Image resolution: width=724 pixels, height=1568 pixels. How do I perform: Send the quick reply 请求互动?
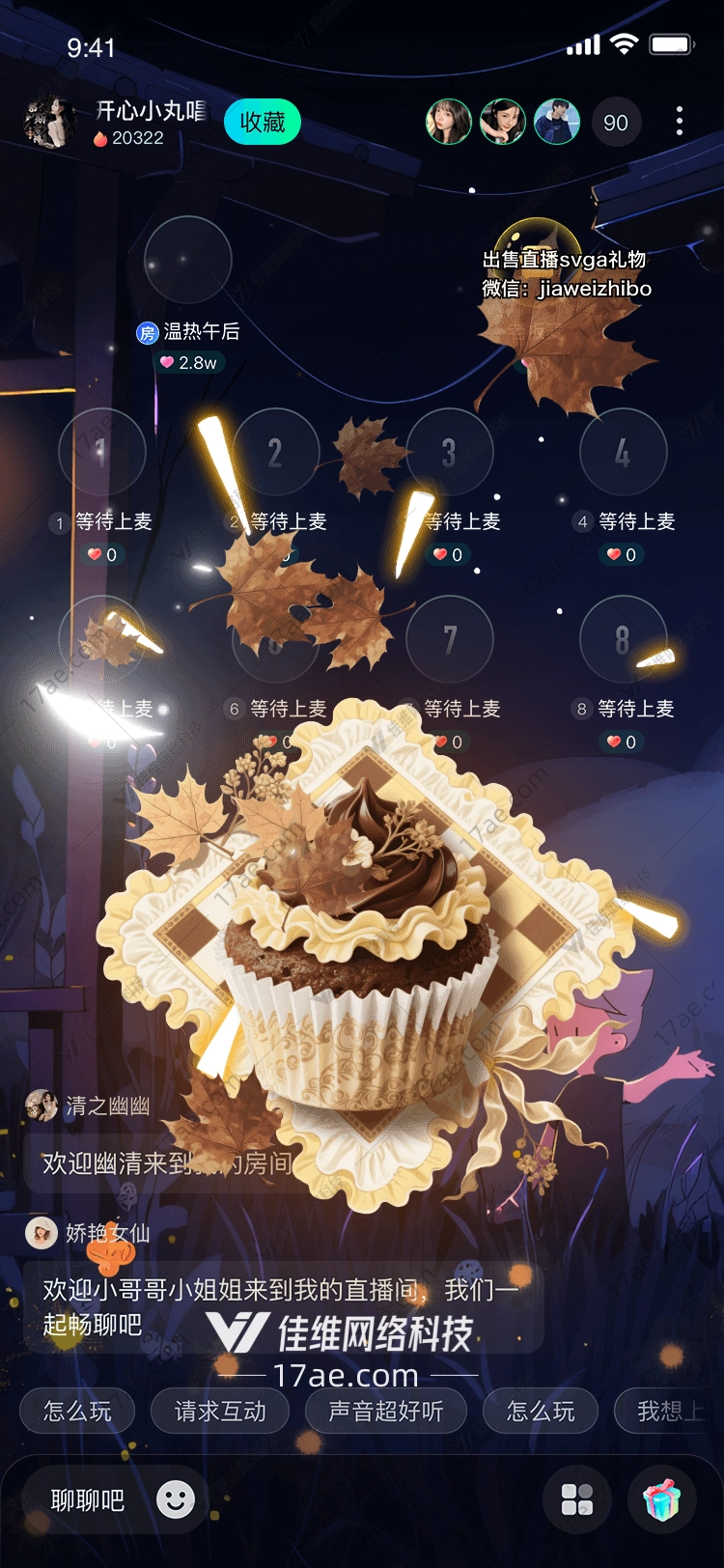tap(220, 1412)
